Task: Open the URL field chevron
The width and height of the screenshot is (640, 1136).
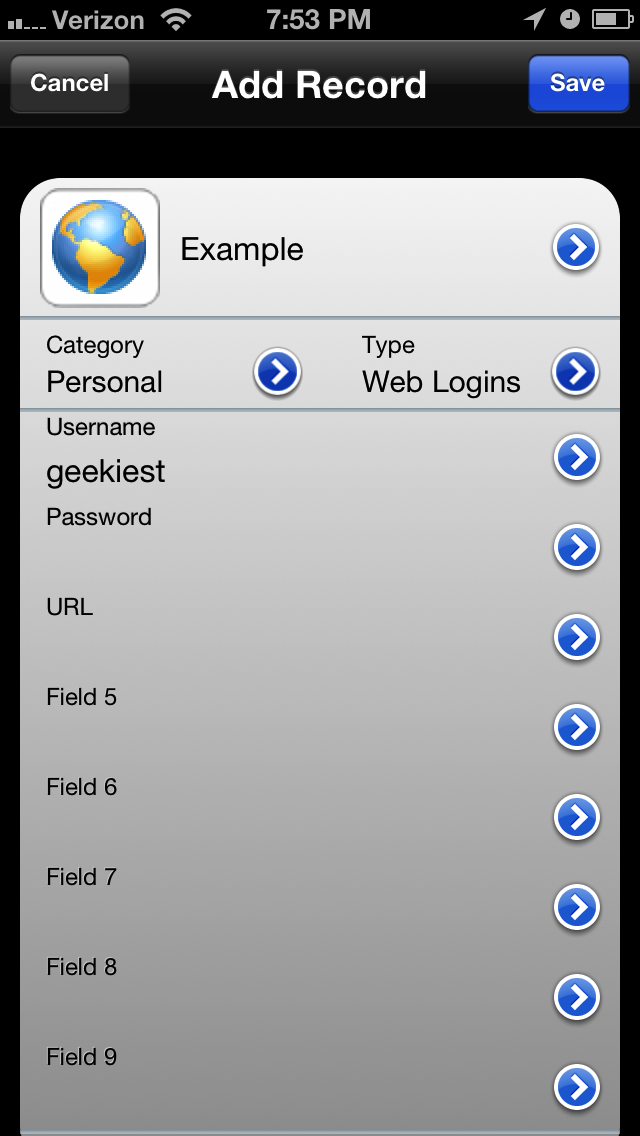Action: 577,638
